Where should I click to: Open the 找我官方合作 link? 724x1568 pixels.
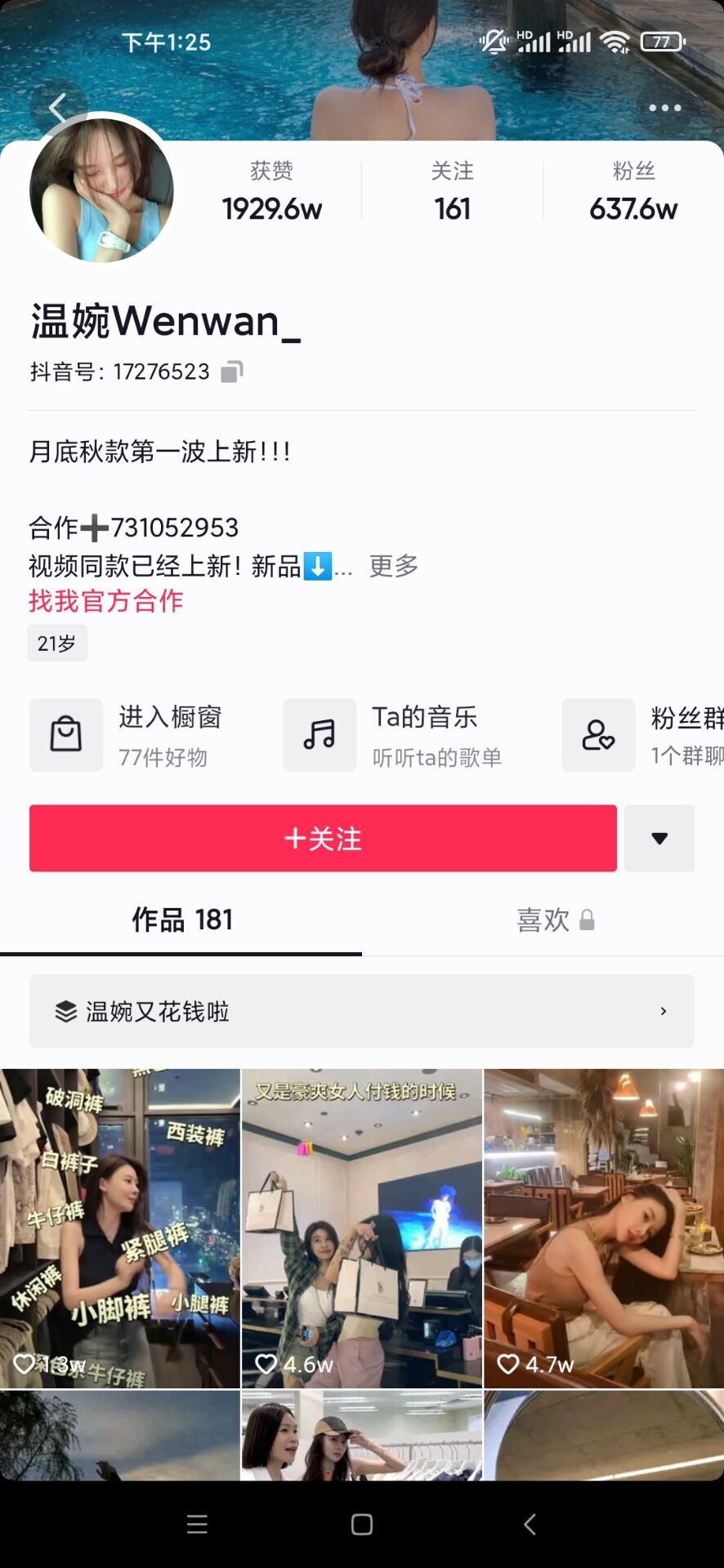point(106,601)
